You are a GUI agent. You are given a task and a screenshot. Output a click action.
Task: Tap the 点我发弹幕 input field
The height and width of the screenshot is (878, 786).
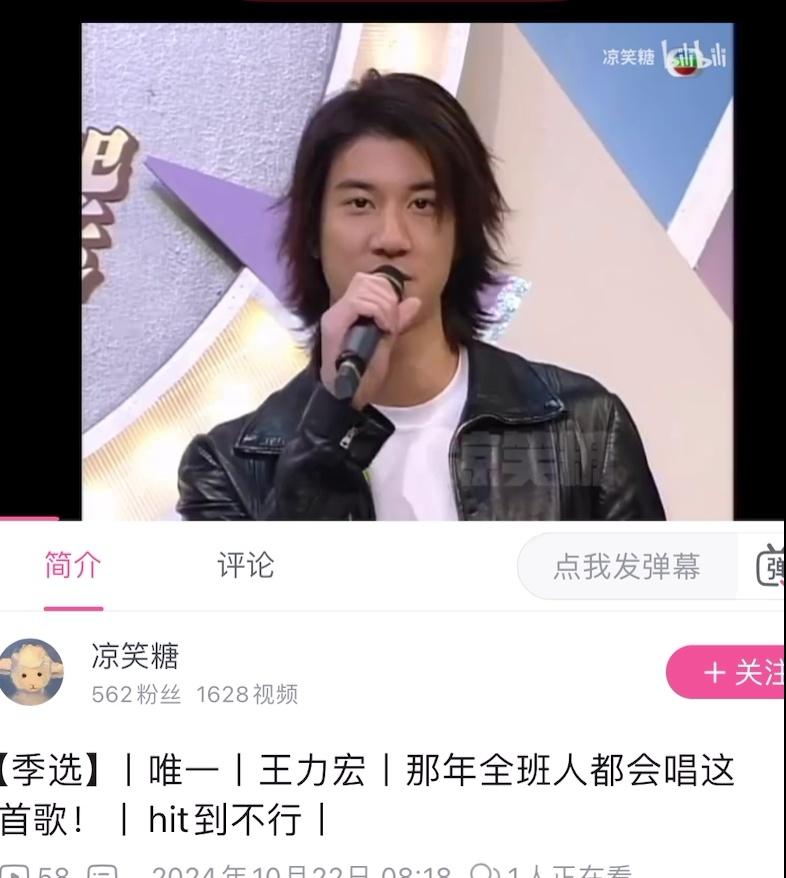[627, 567]
